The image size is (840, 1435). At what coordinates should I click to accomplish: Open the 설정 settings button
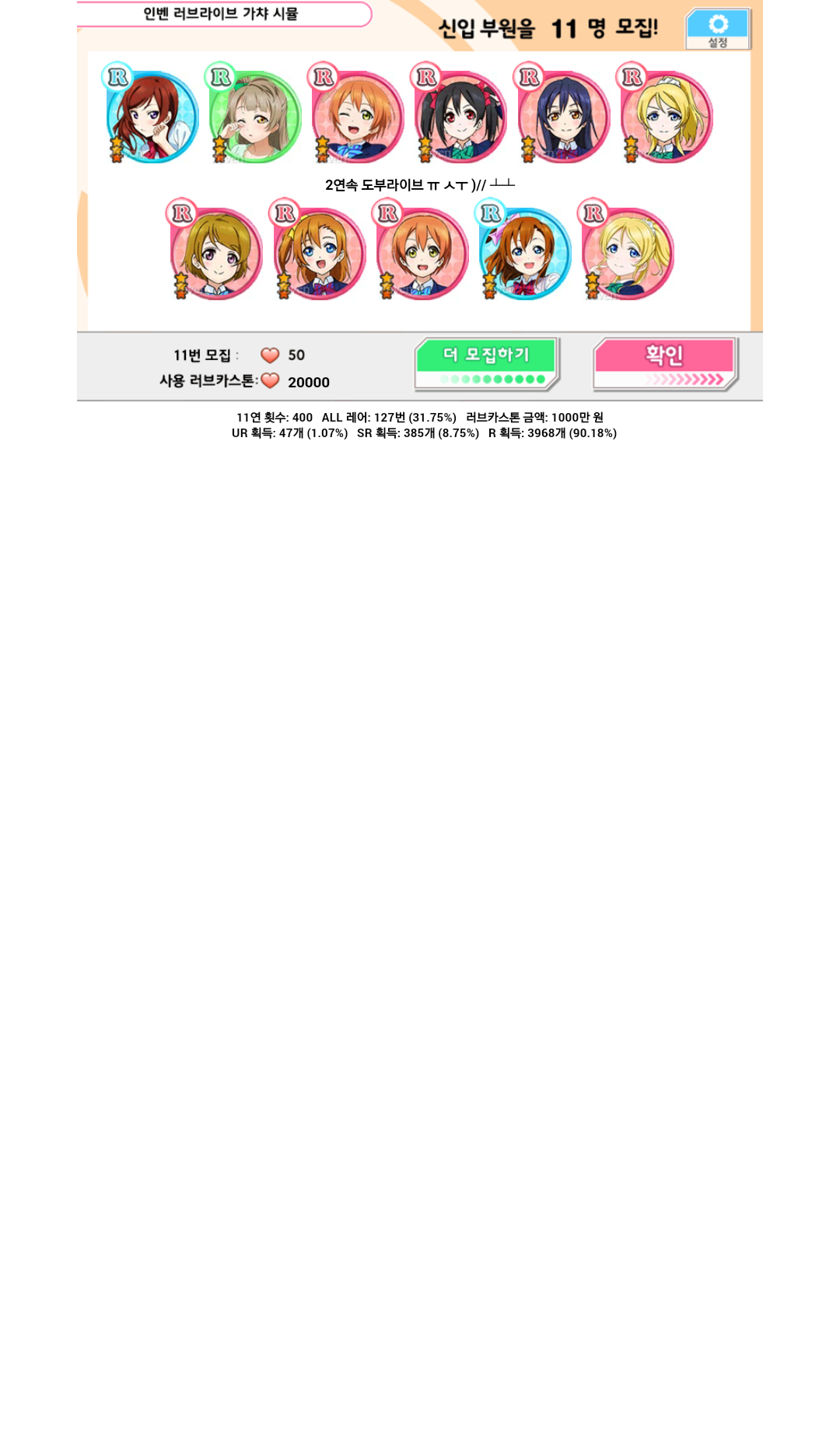click(718, 29)
